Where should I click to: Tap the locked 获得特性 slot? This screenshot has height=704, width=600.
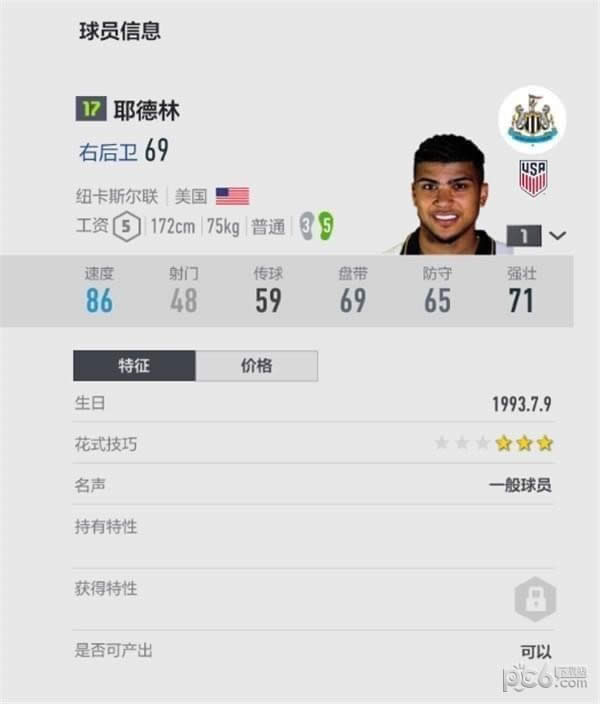[x=535, y=599]
